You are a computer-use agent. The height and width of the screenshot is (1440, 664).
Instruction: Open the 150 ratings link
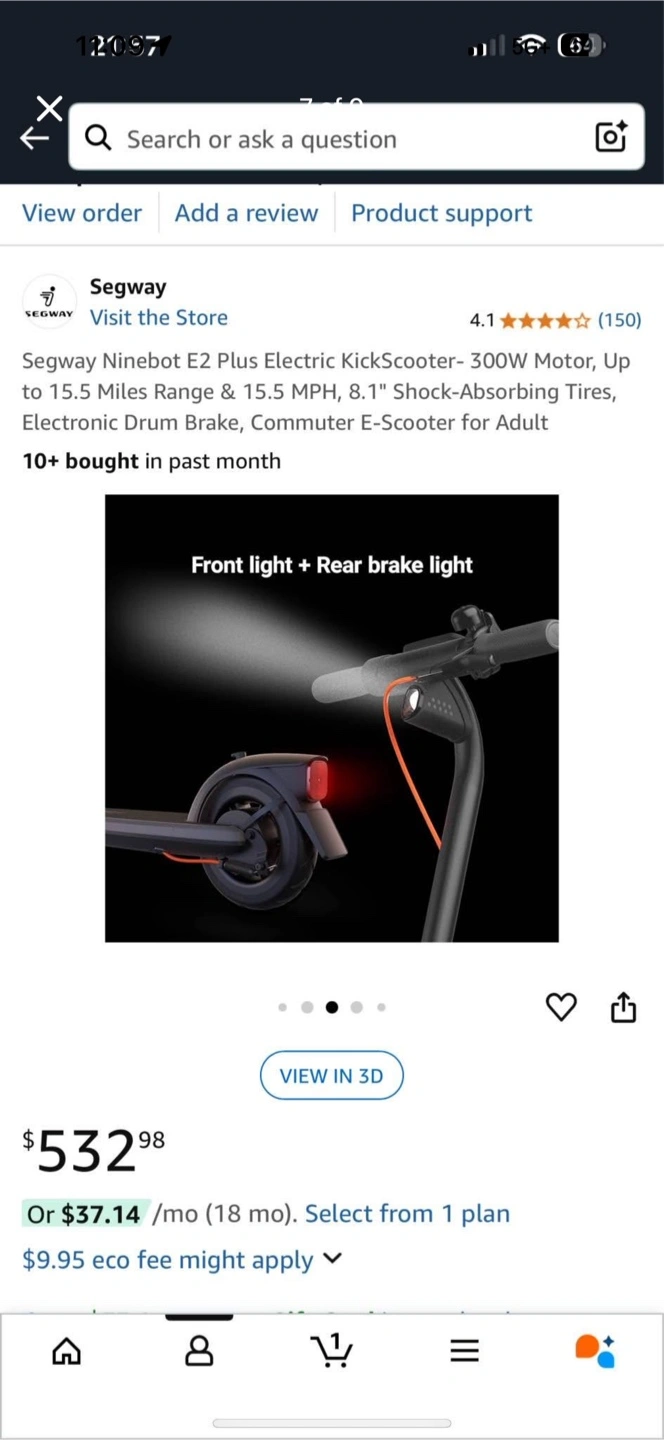pos(619,320)
